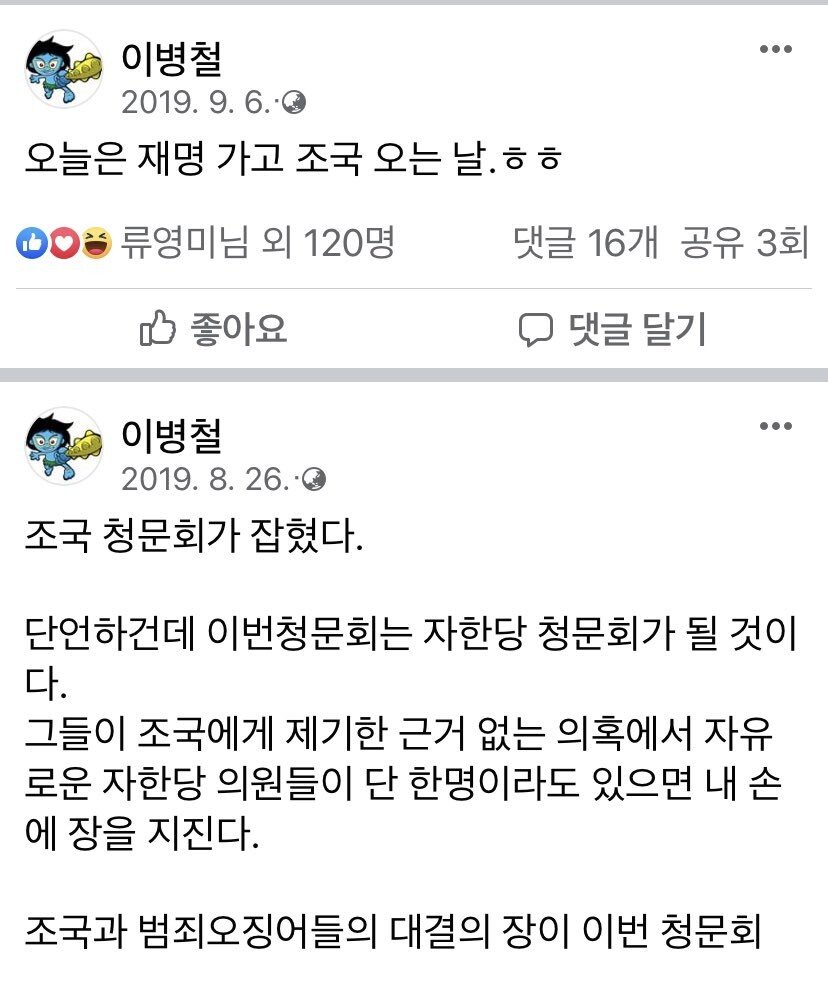
Task: Open the overflow menu on the 2019. 9. 6. post
Action: pyautogui.click(x=775, y=49)
